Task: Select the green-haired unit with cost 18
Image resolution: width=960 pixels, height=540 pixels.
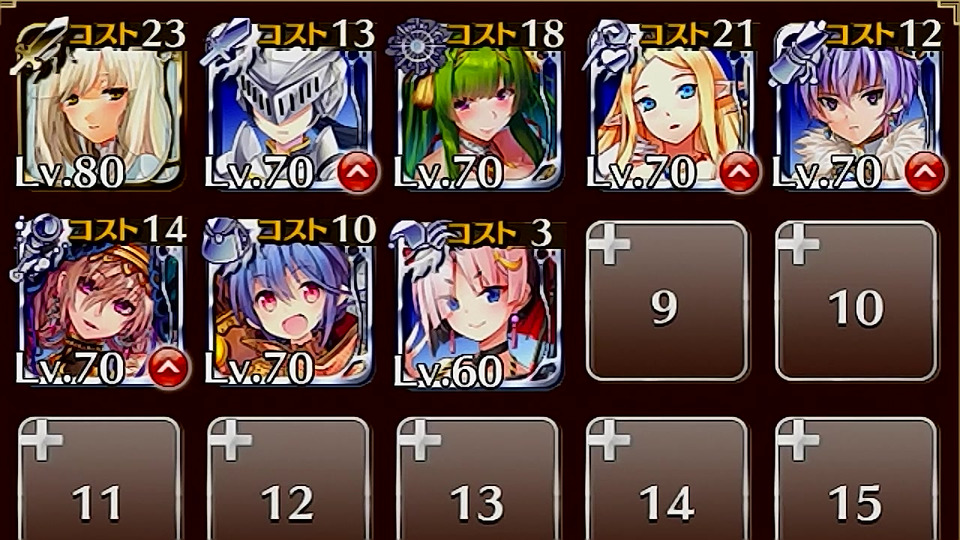Action: (478, 105)
